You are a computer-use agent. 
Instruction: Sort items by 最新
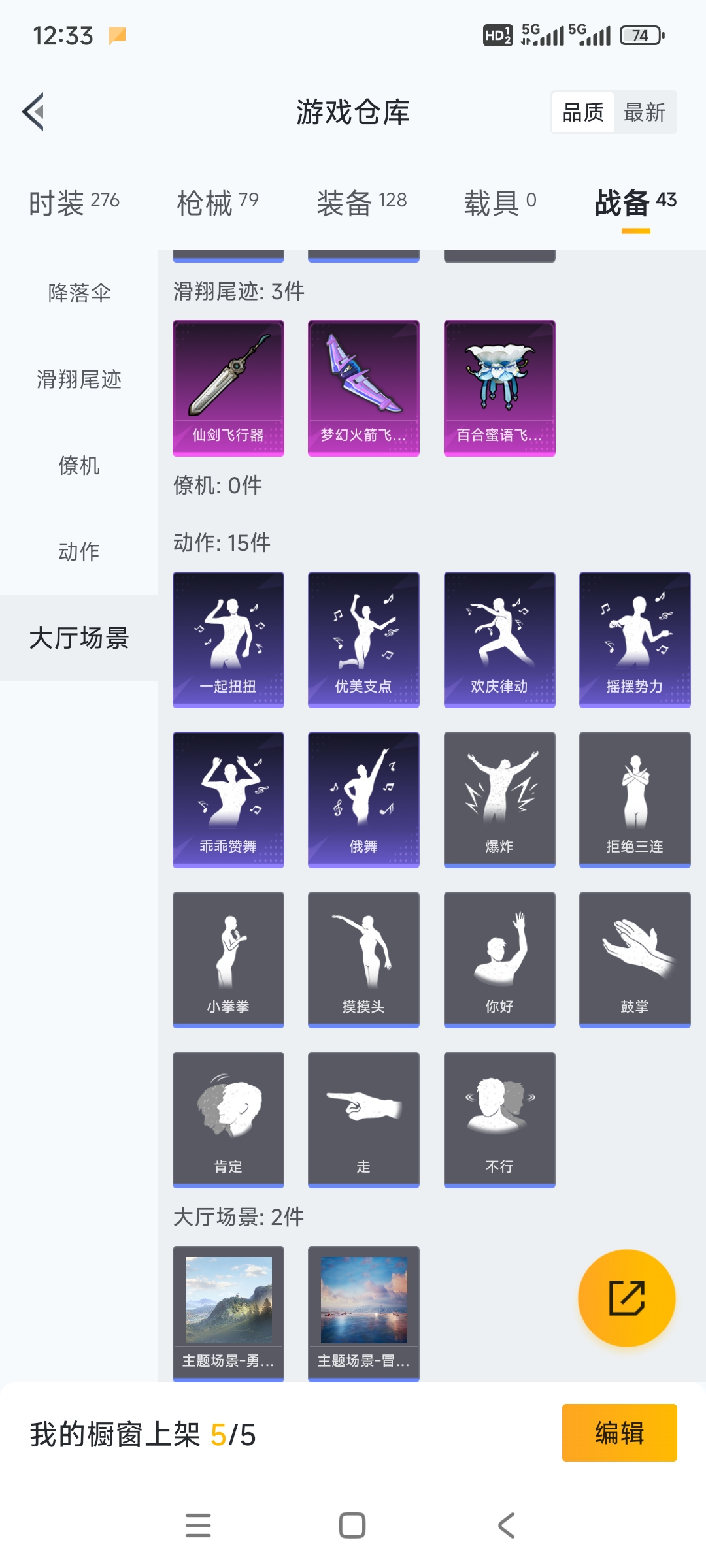[x=644, y=112]
